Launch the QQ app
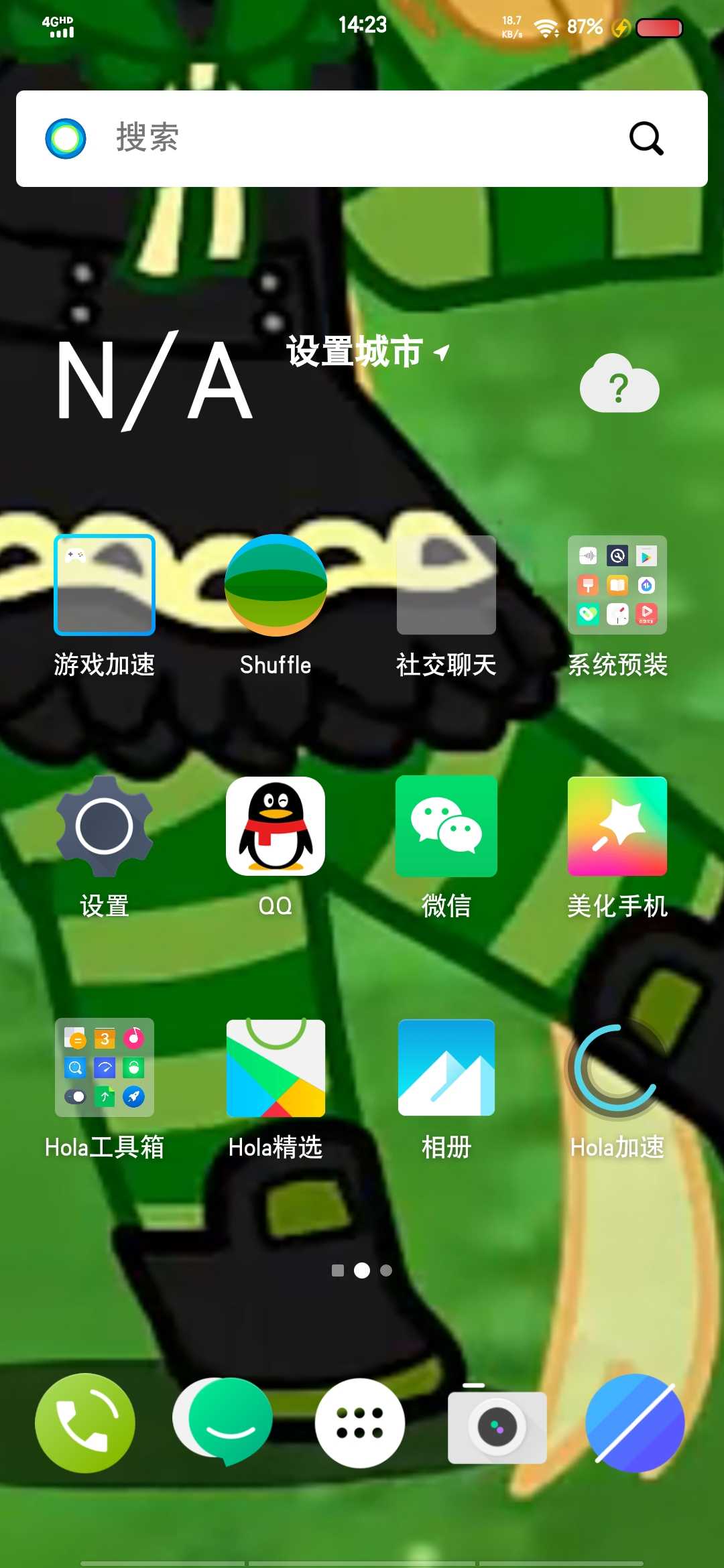 coord(276,826)
